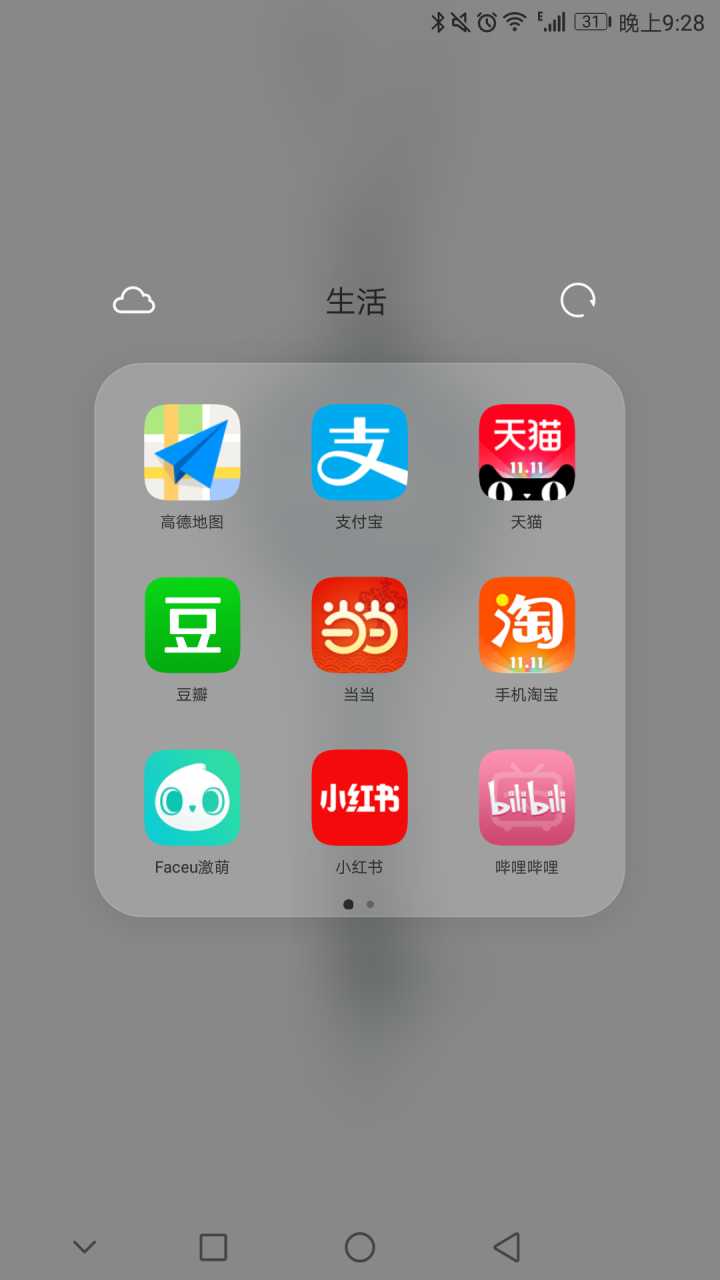The width and height of the screenshot is (720, 1280).
Task: Launch 支付宝 Alipay
Action: point(359,452)
